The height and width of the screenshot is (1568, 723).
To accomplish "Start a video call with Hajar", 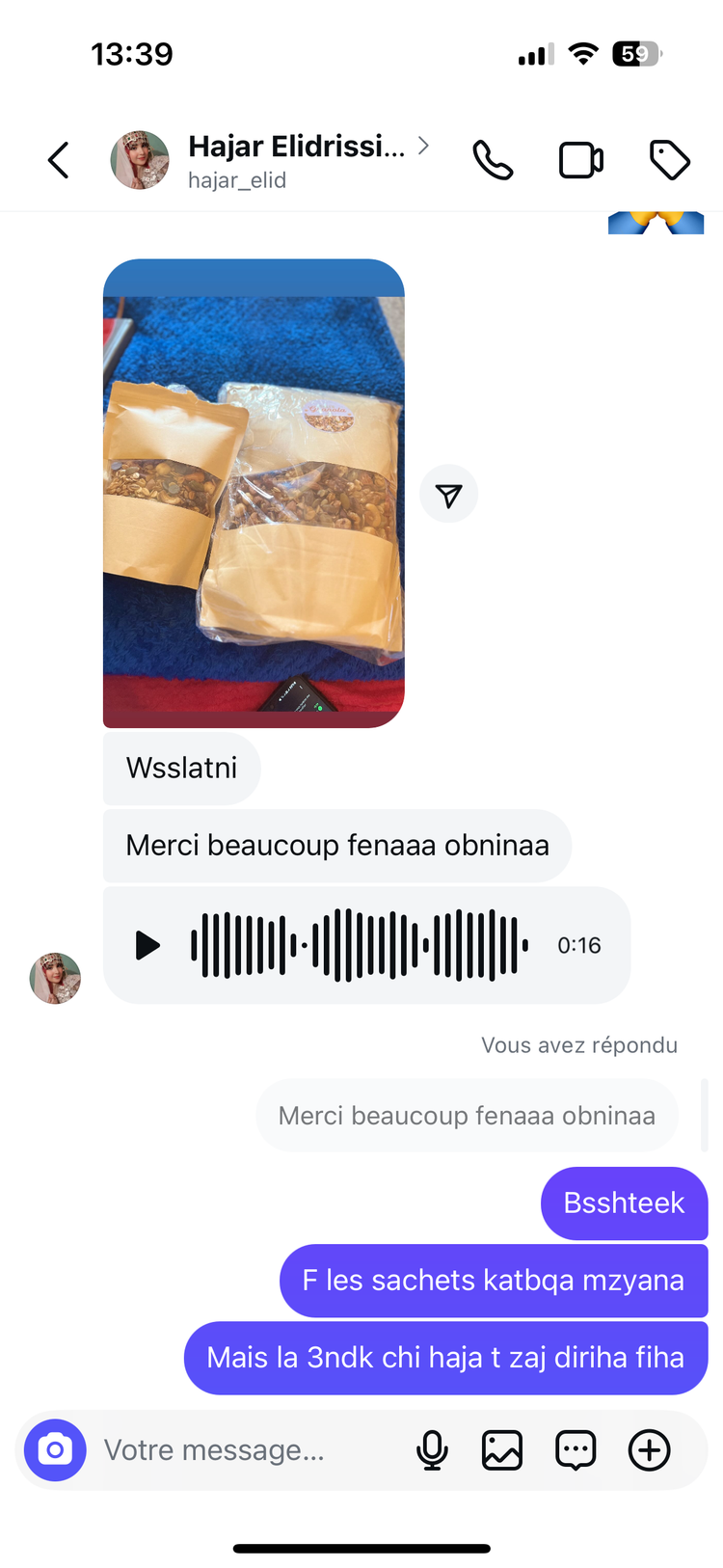I will click(x=581, y=160).
